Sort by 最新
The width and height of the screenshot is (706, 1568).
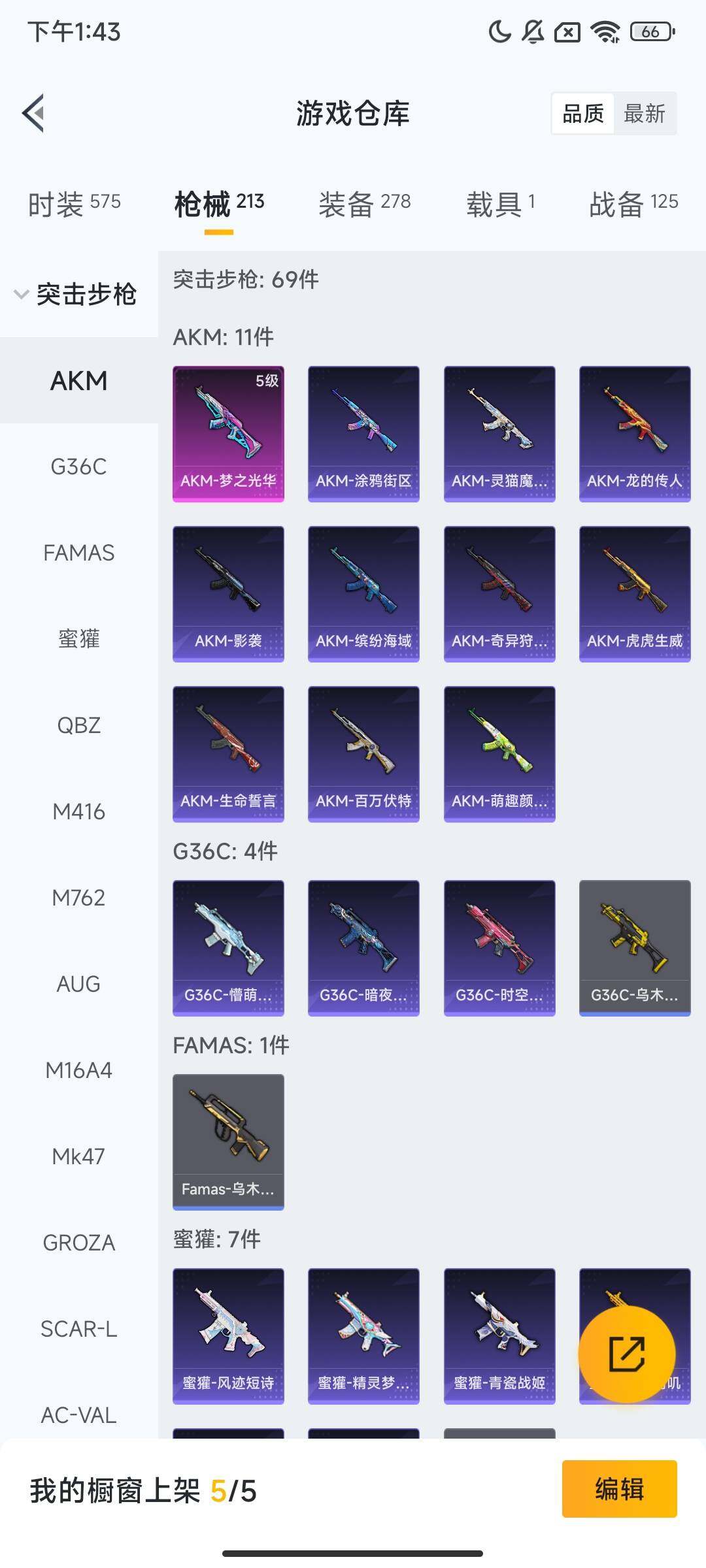644,114
